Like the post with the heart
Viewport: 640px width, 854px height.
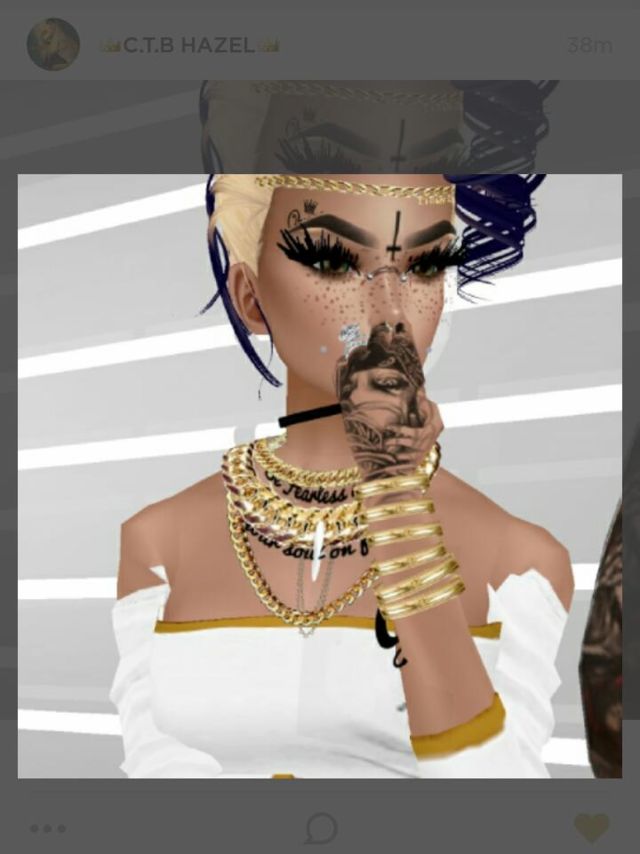click(x=592, y=827)
